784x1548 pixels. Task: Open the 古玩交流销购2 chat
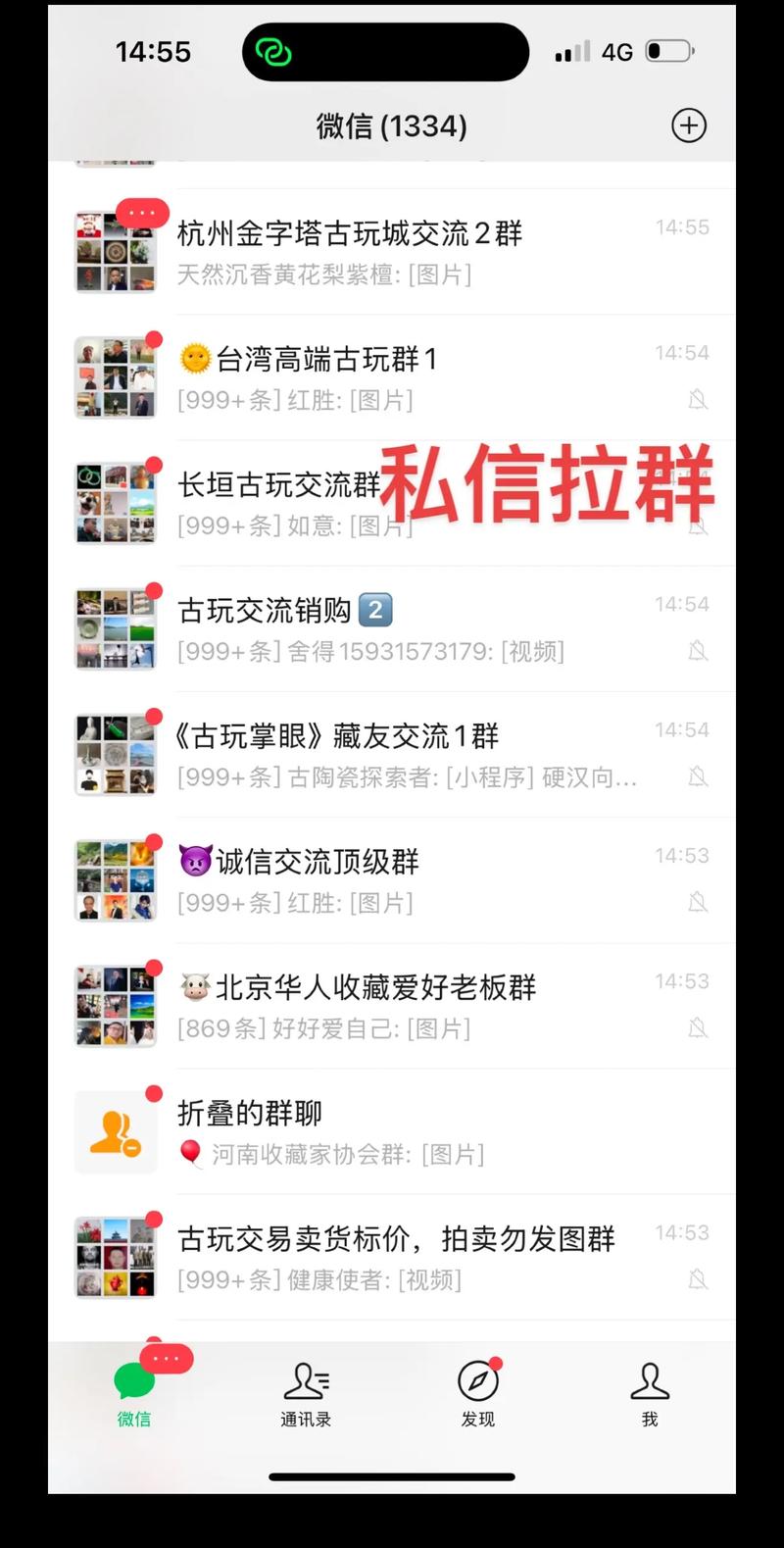(x=392, y=627)
